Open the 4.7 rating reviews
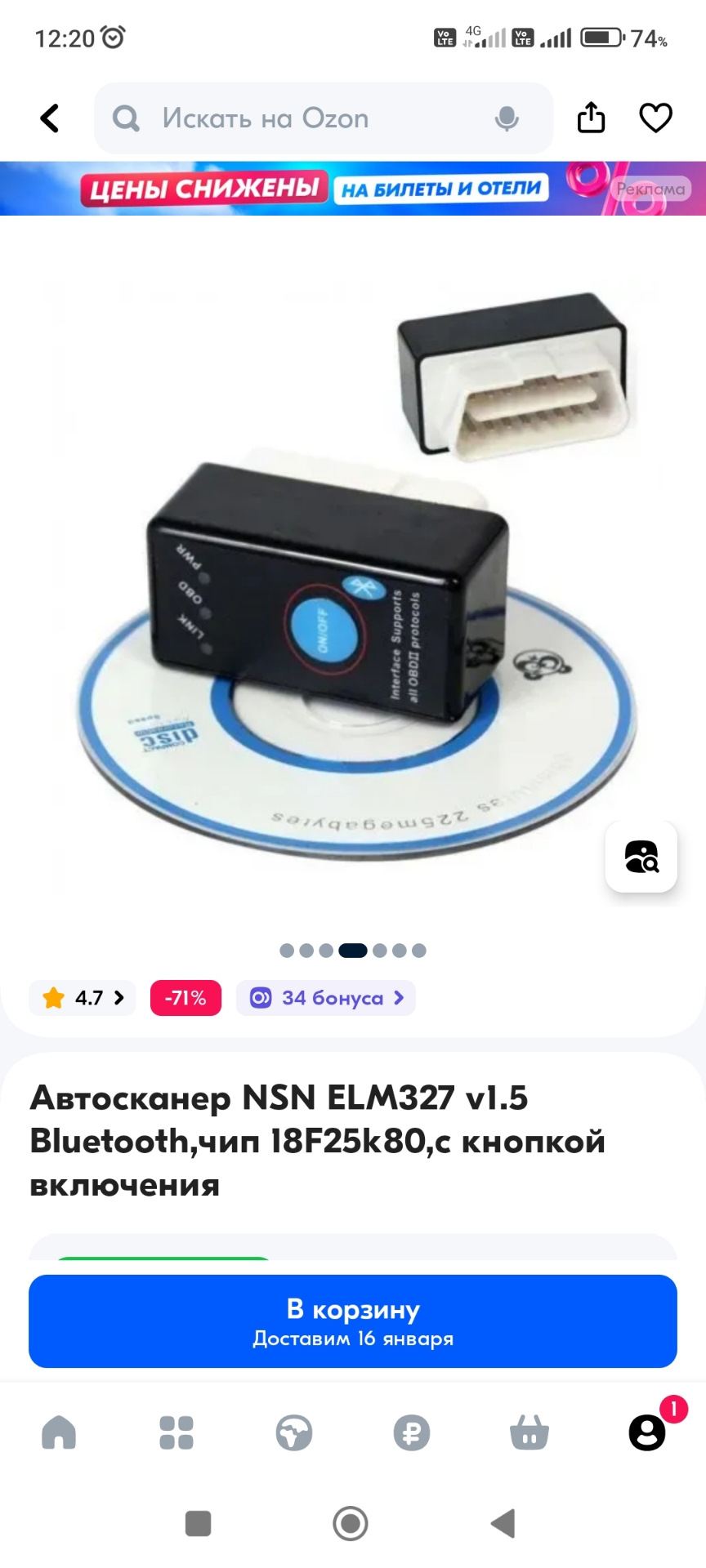Viewport: 706px width, 1568px height. tap(83, 998)
